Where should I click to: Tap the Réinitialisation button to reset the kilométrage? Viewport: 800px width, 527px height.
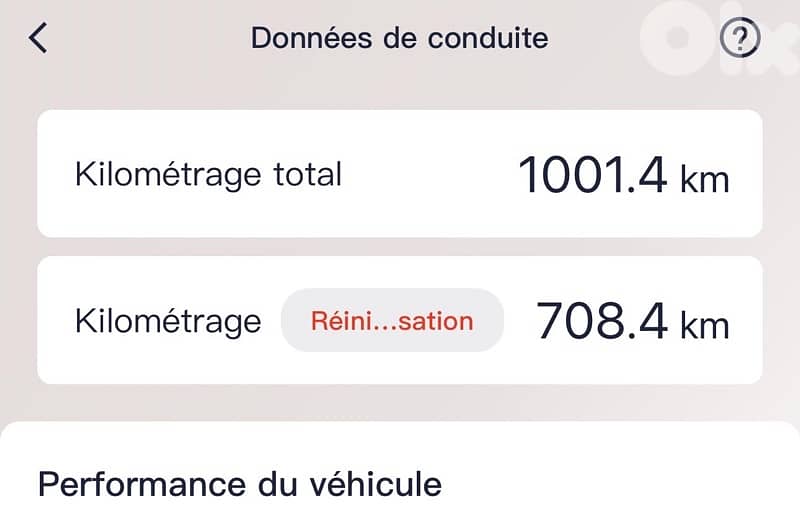(392, 321)
